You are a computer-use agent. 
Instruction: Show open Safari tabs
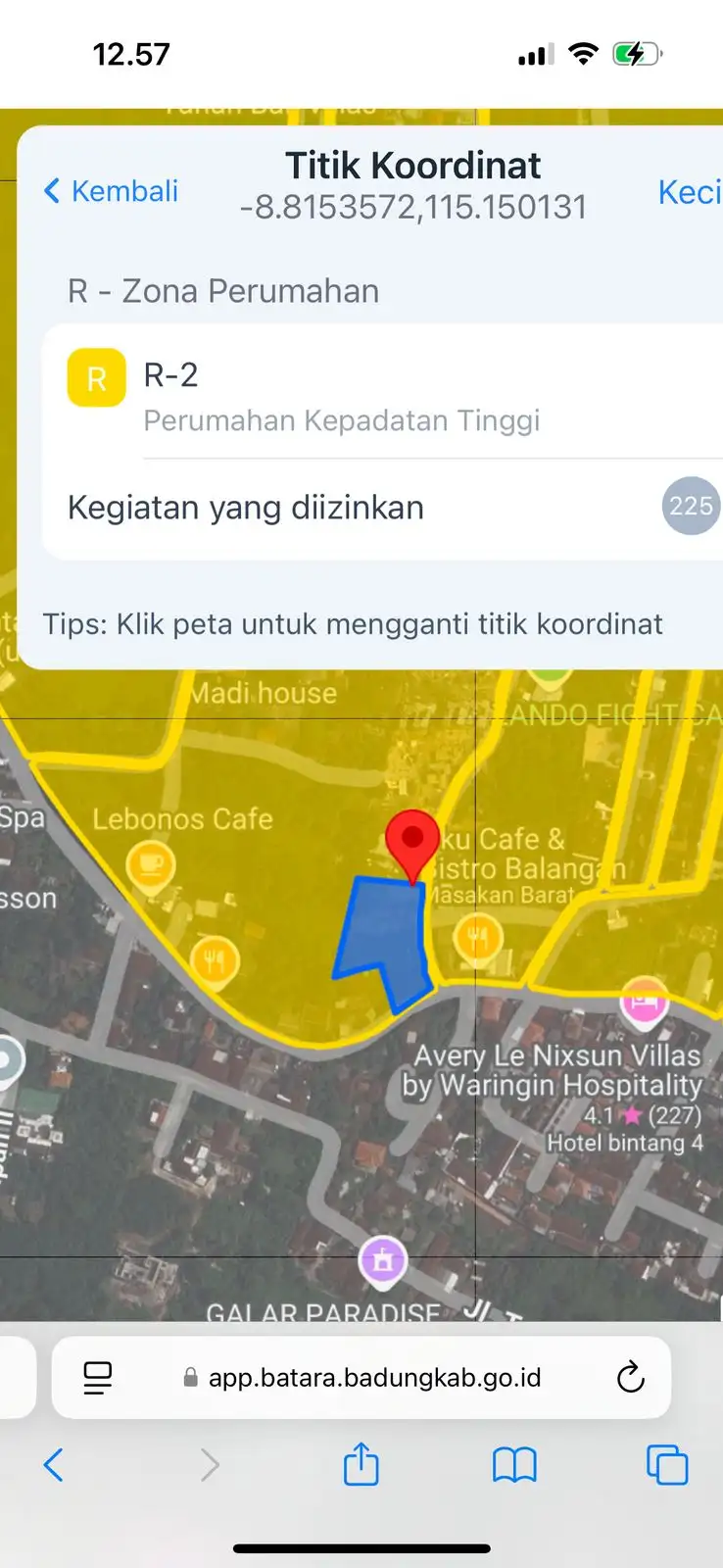667,1466
